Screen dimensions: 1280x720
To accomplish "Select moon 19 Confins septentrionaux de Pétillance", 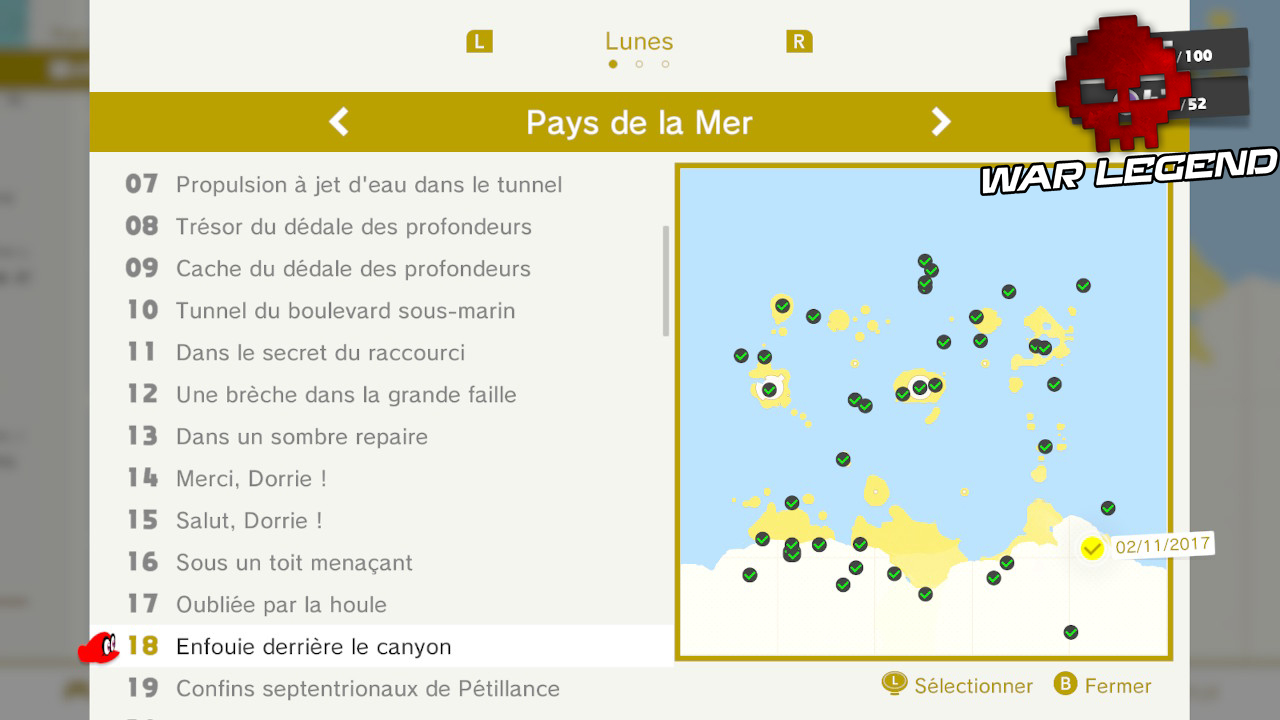I will click(x=367, y=689).
